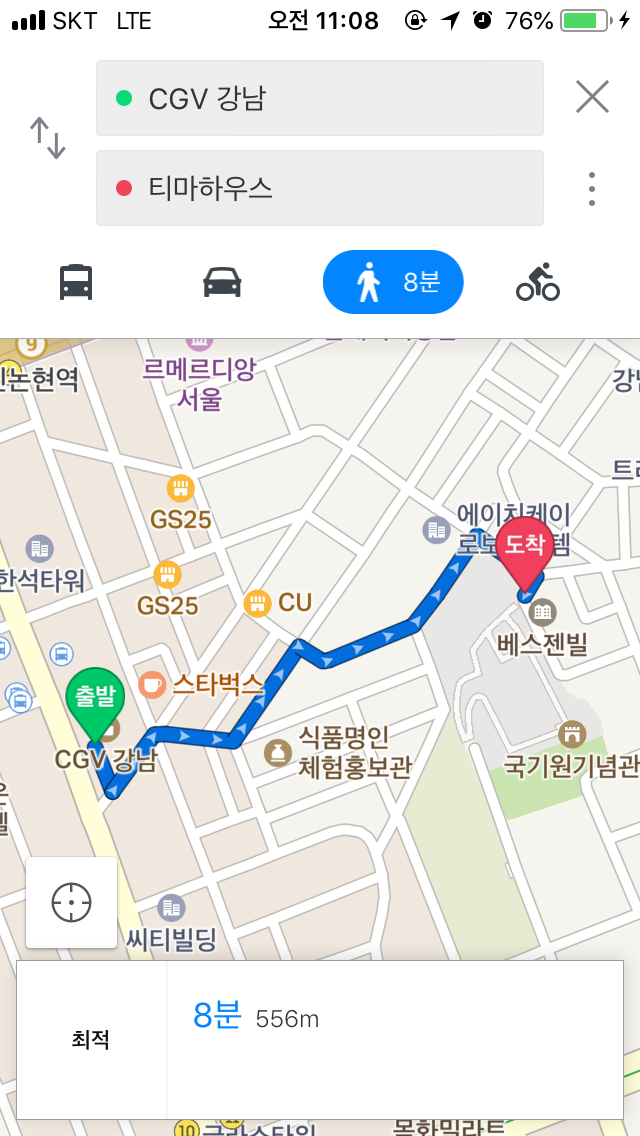This screenshot has height=1136, width=640.
Task: Select the CU convenience store marker
Action: [x=278, y=602]
